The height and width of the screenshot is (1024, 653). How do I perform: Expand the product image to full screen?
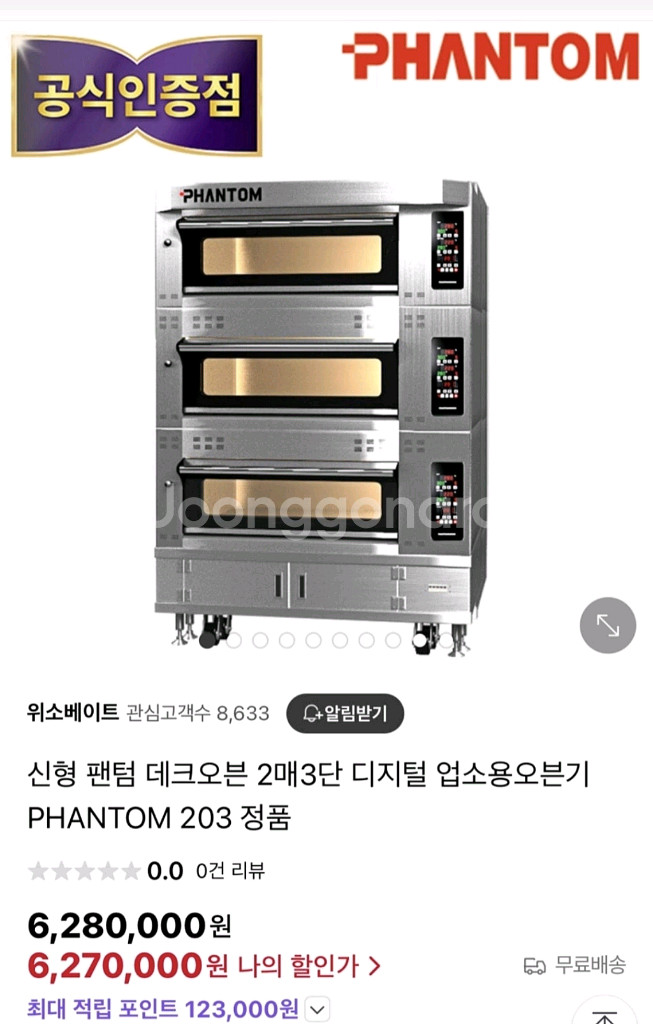pyautogui.click(x=608, y=625)
